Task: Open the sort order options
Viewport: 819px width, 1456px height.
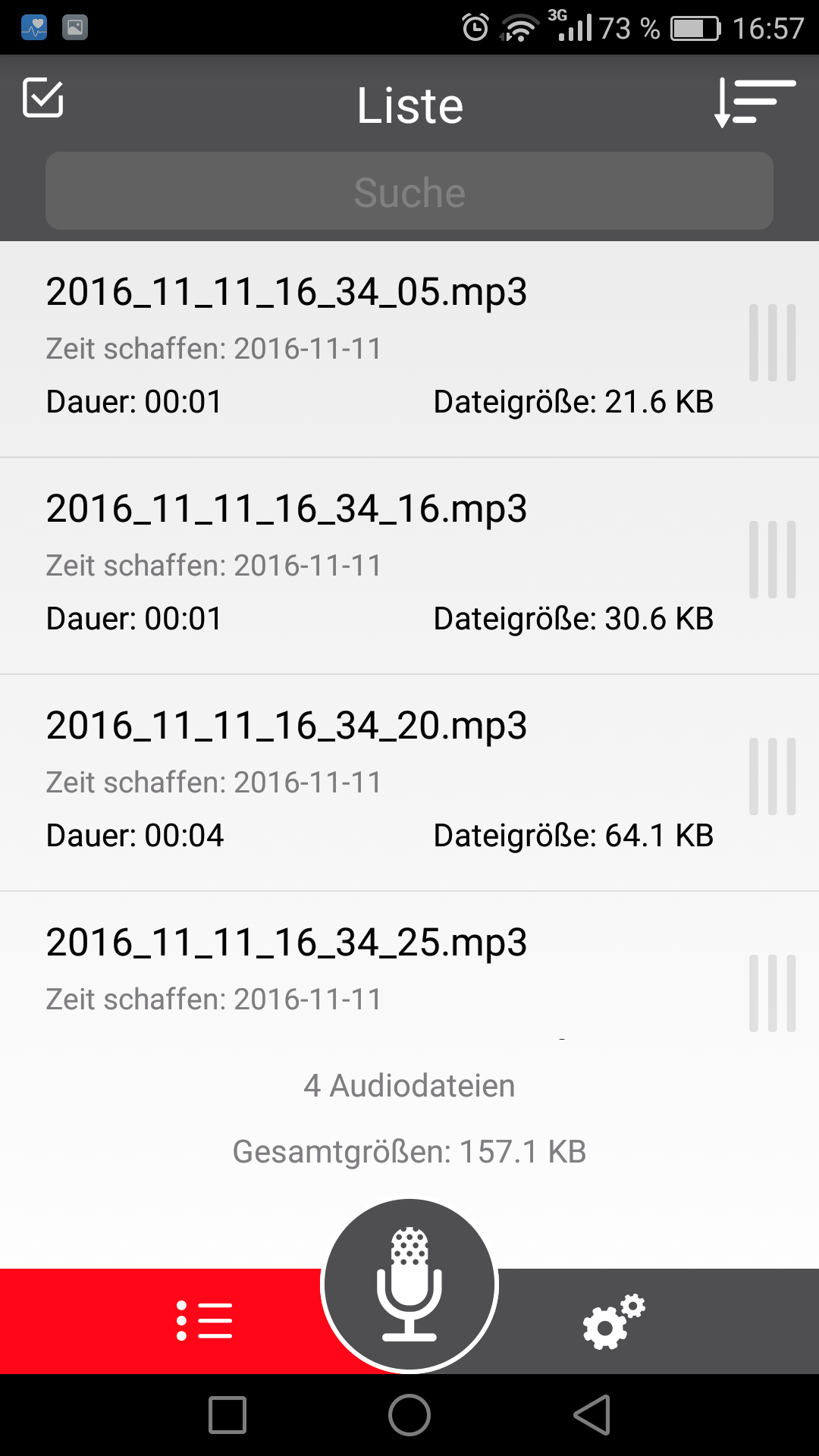Action: pyautogui.click(x=755, y=102)
